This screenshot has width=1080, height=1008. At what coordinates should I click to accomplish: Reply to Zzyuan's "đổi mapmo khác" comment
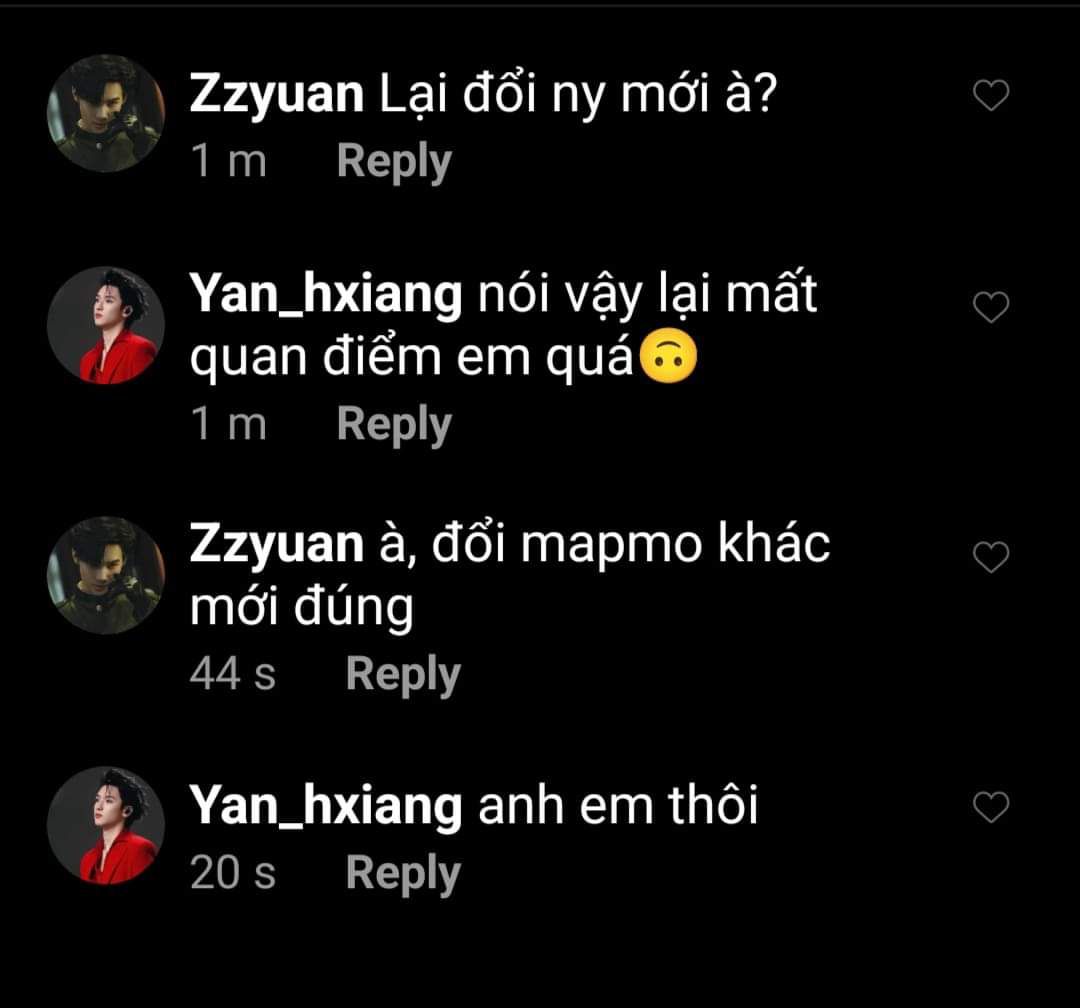click(x=402, y=674)
